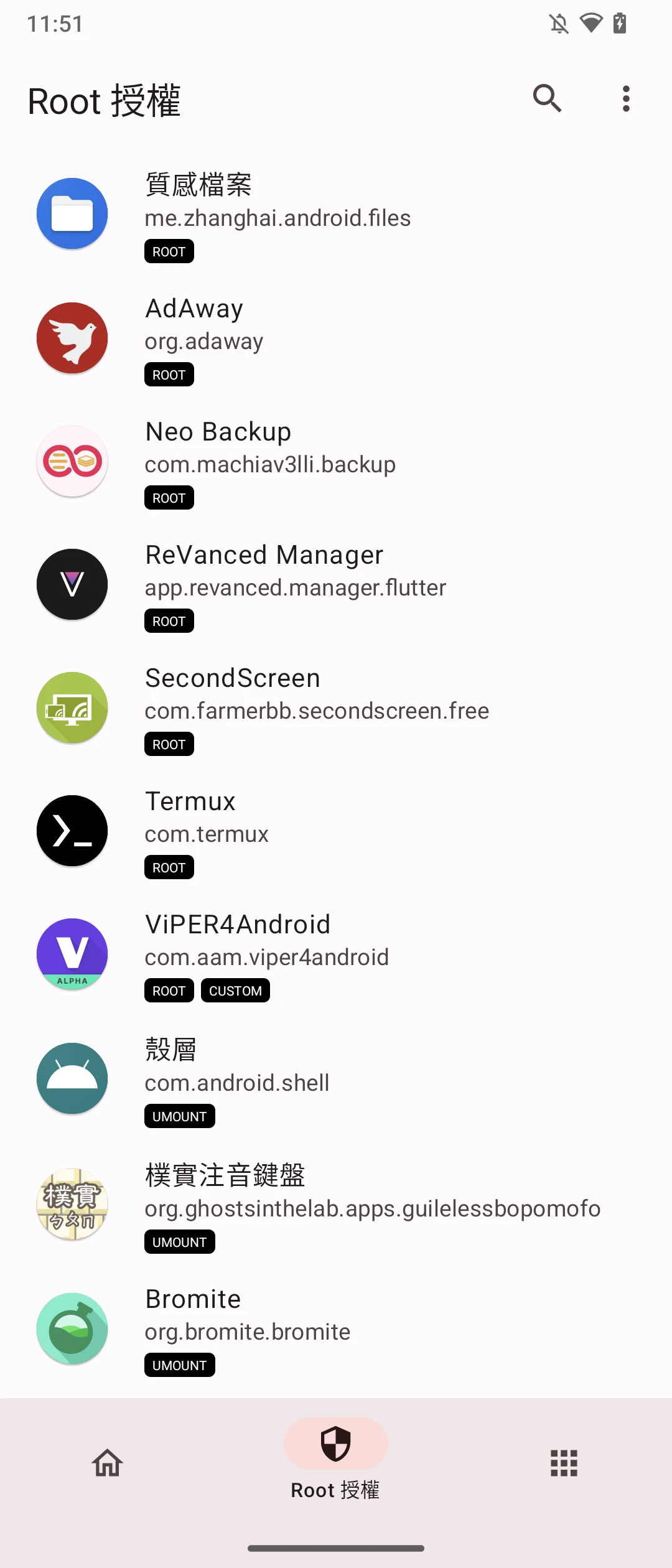This screenshot has height=1568, width=672.
Task: Select the Neo Backup entry
Action: (x=336, y=462)
